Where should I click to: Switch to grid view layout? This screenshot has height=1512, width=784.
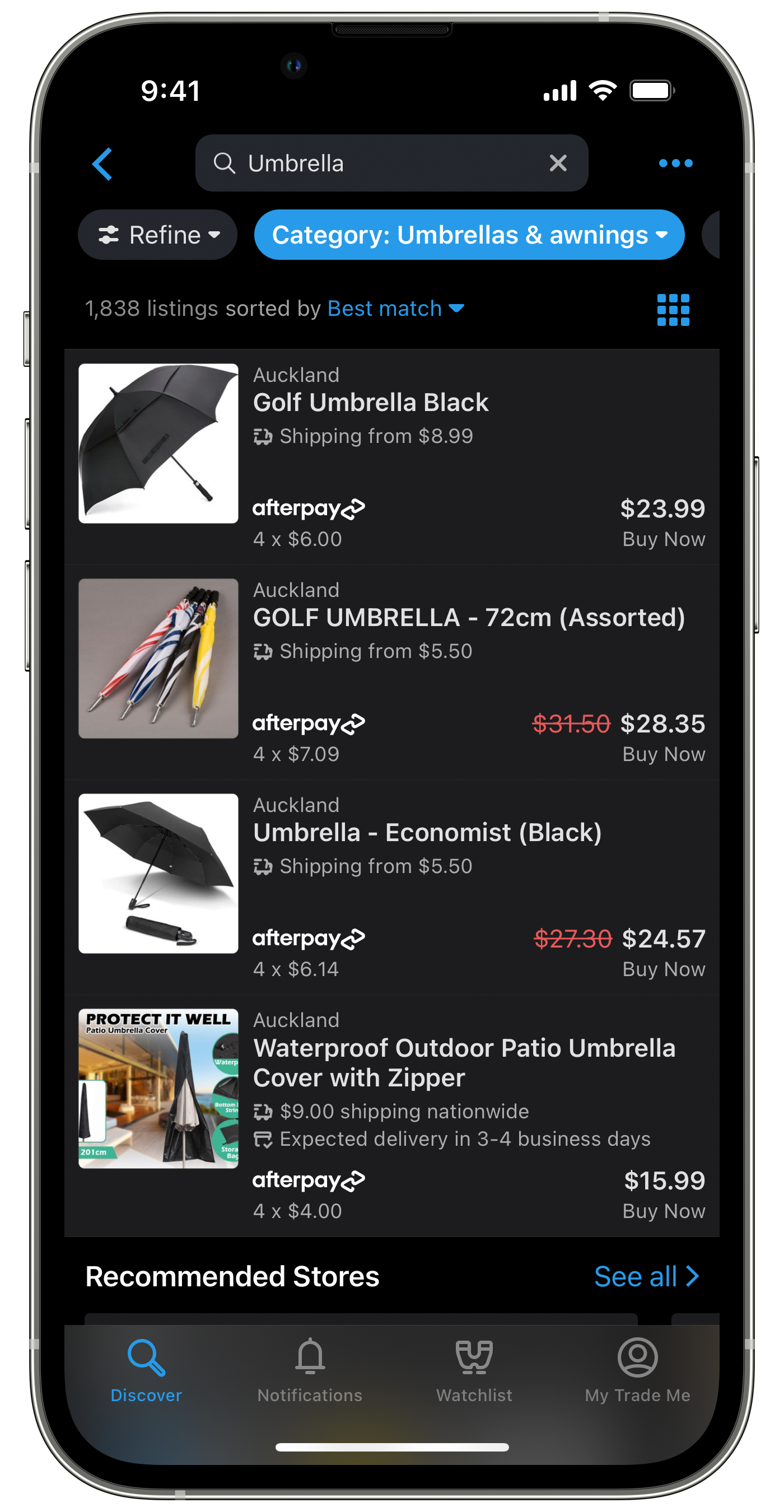click(673, 310)
